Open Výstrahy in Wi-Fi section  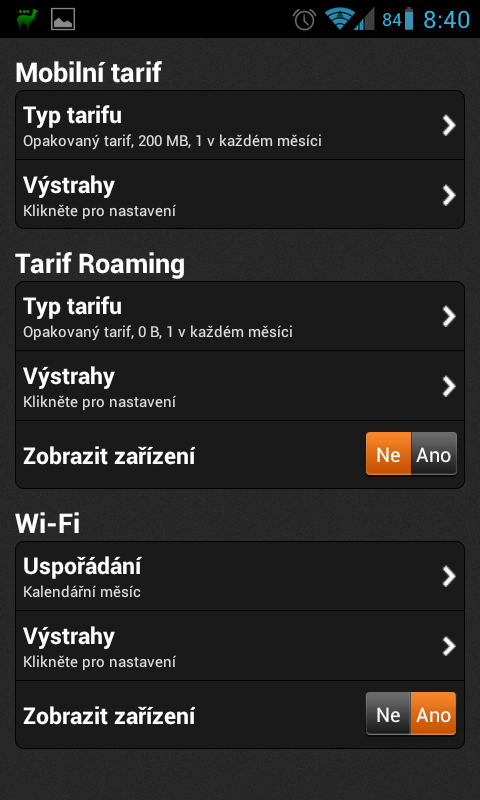(x=240, y=646)
